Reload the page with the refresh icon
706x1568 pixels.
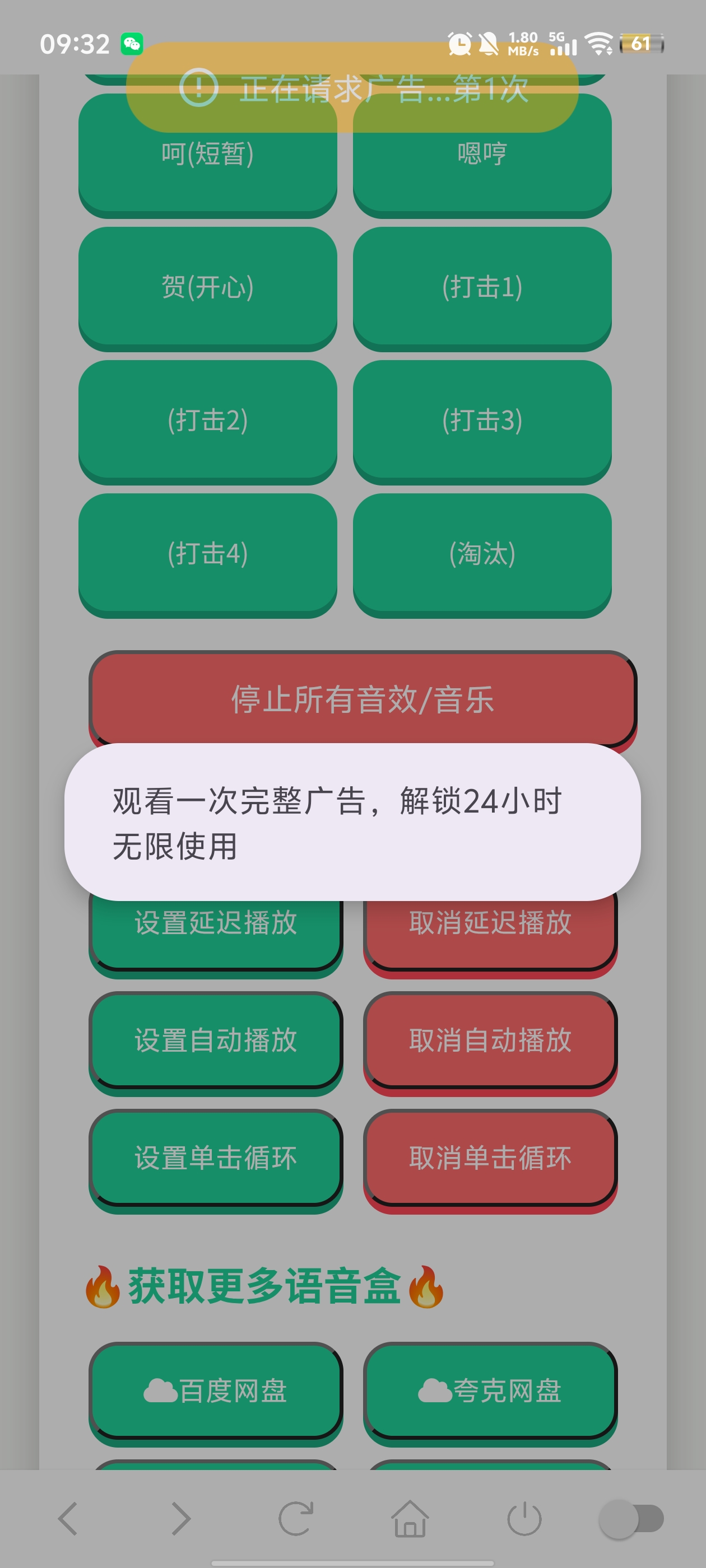click(296, 1518)
